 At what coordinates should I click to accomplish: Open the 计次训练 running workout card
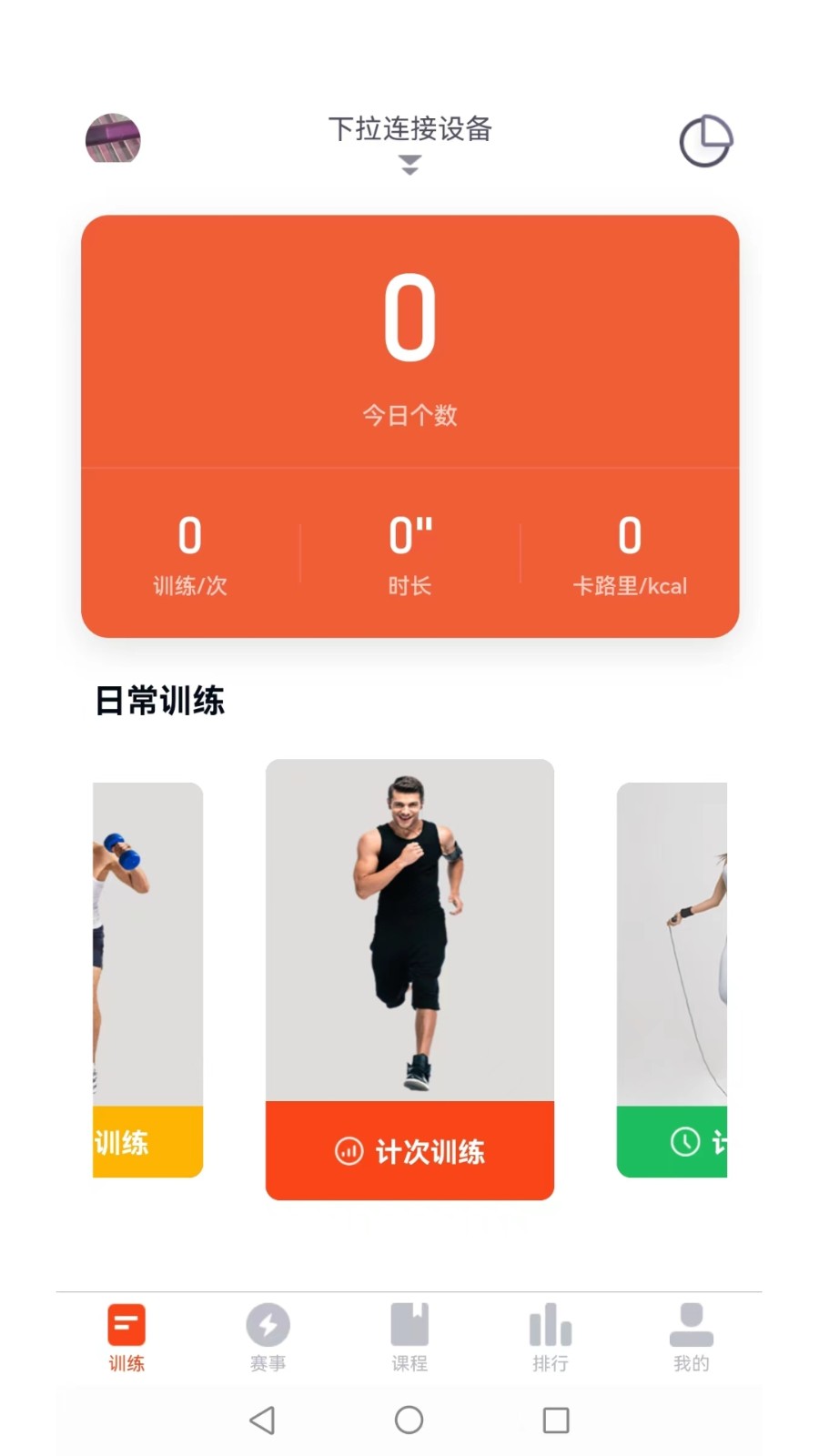click(x=409, y=979)
